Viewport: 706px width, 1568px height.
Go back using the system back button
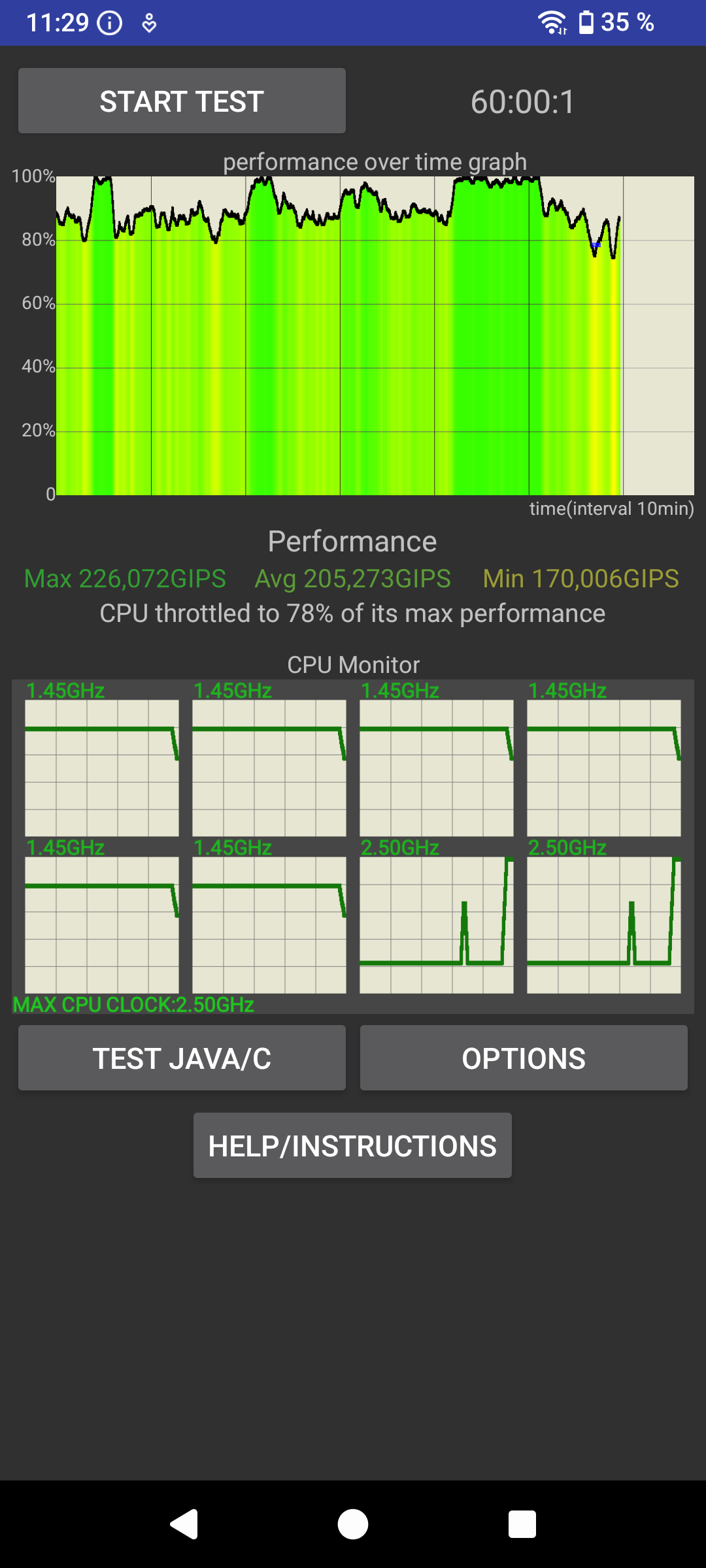[x=184, y=1524]
